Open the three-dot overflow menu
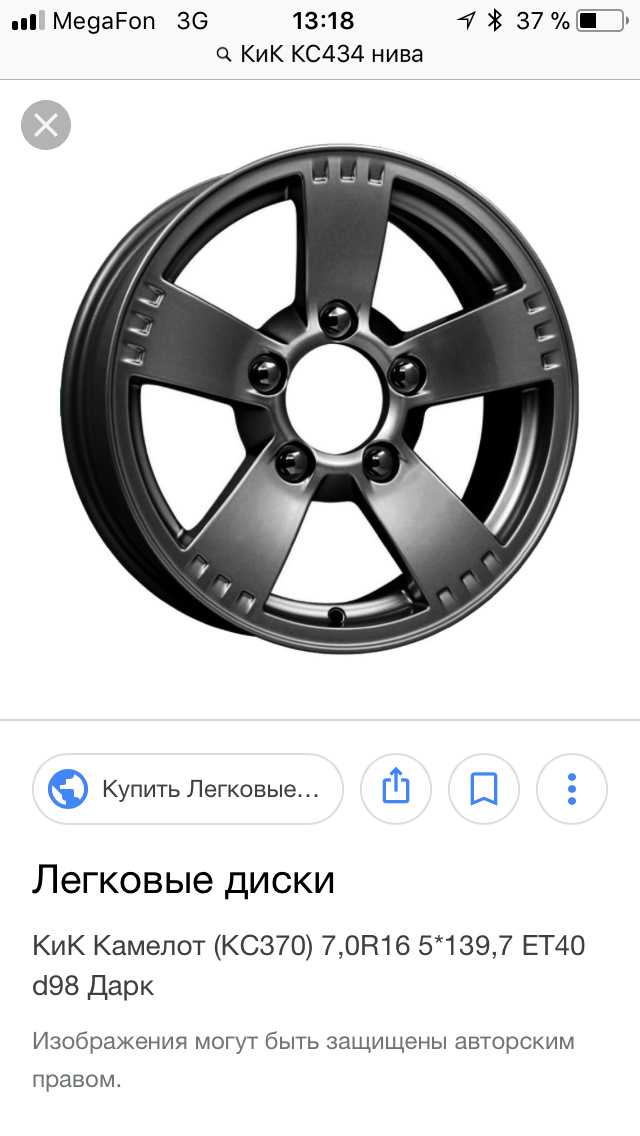 tap(572, 789)
